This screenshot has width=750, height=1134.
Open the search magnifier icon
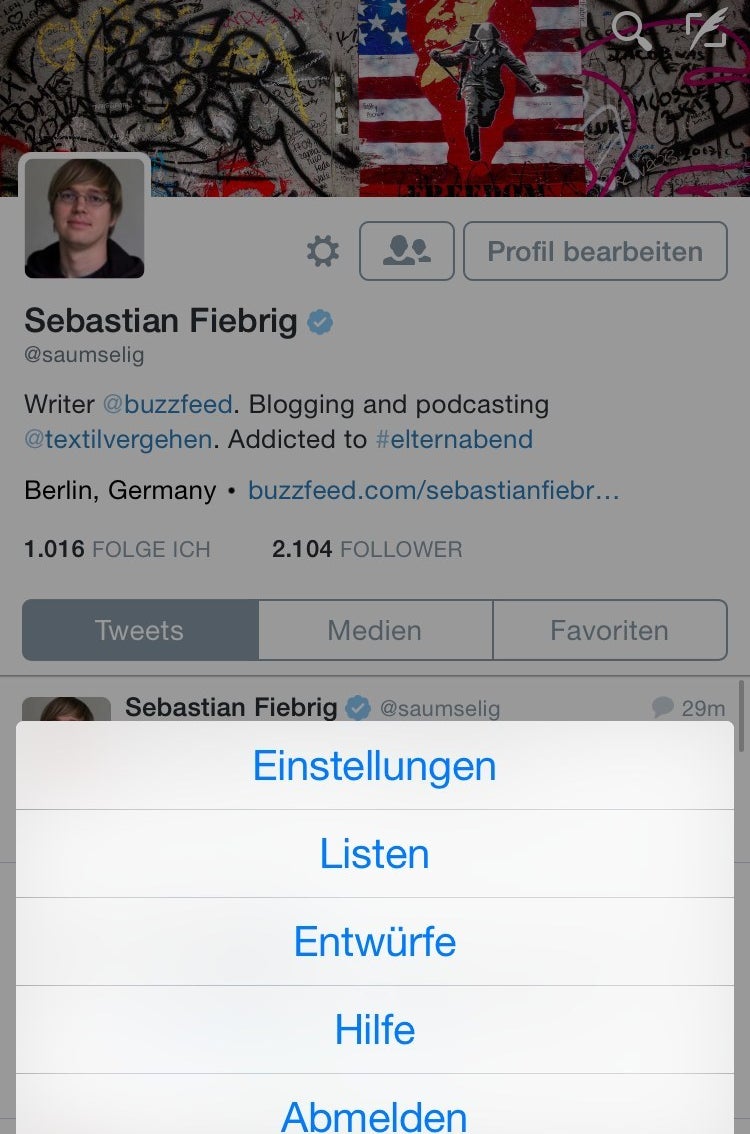[631, 30]
